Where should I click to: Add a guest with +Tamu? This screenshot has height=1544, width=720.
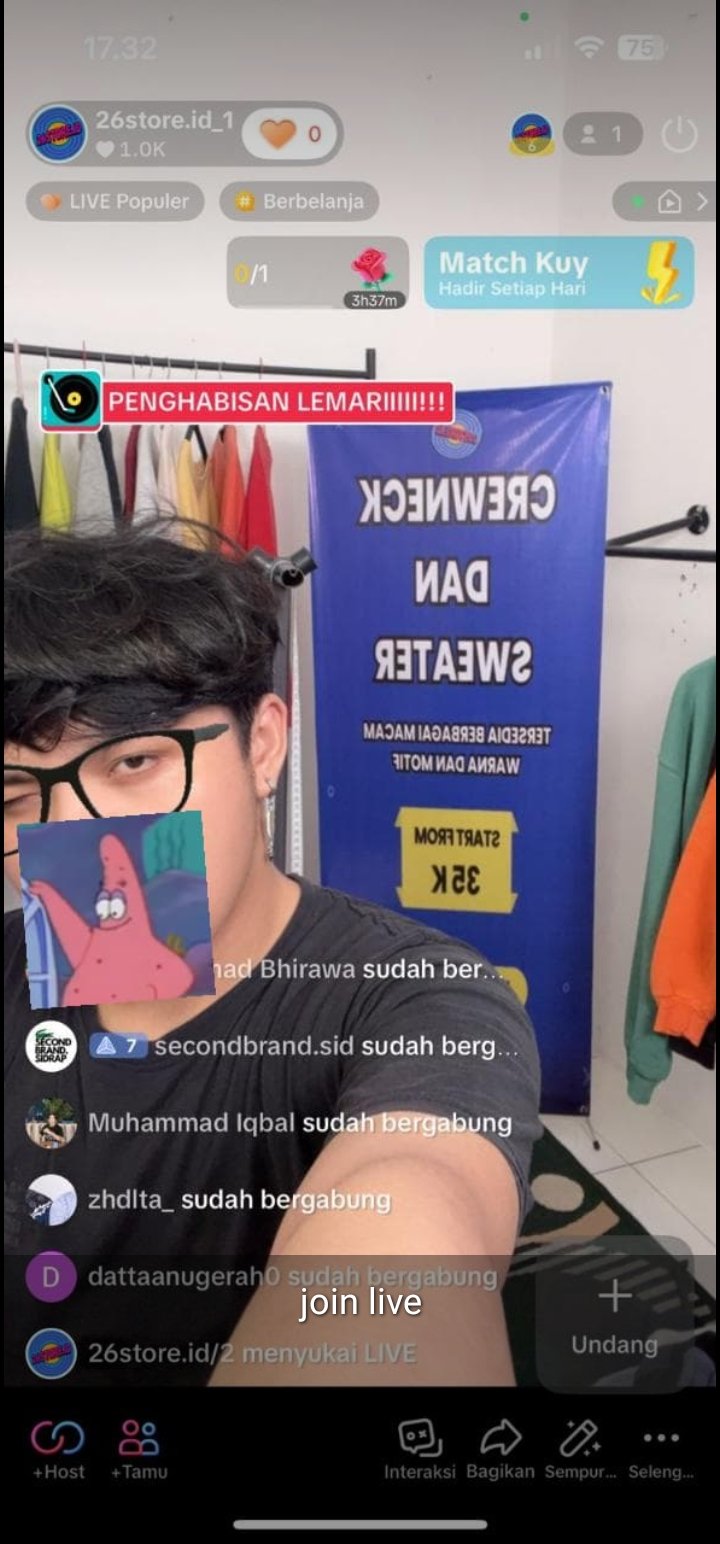(x=139, y=1450)
